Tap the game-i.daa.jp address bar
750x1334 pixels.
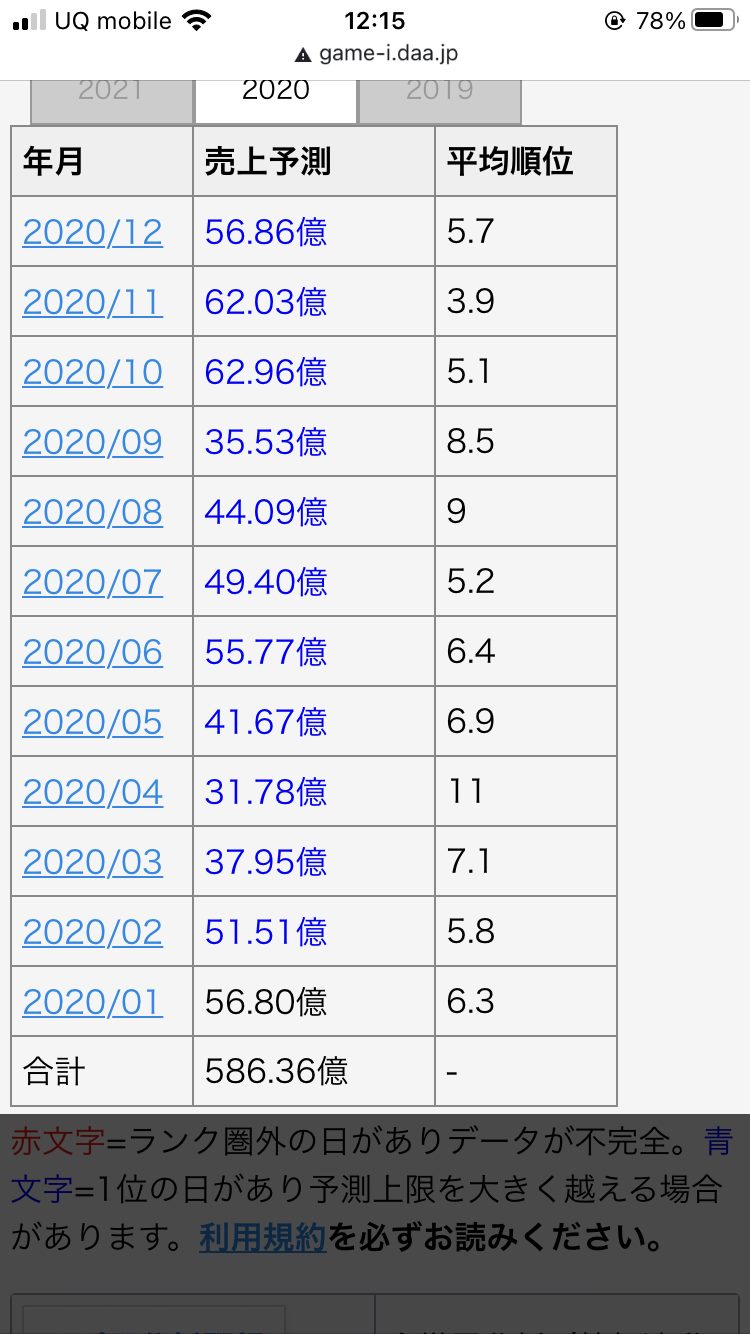pyautogui.click(x=375, y=54)
